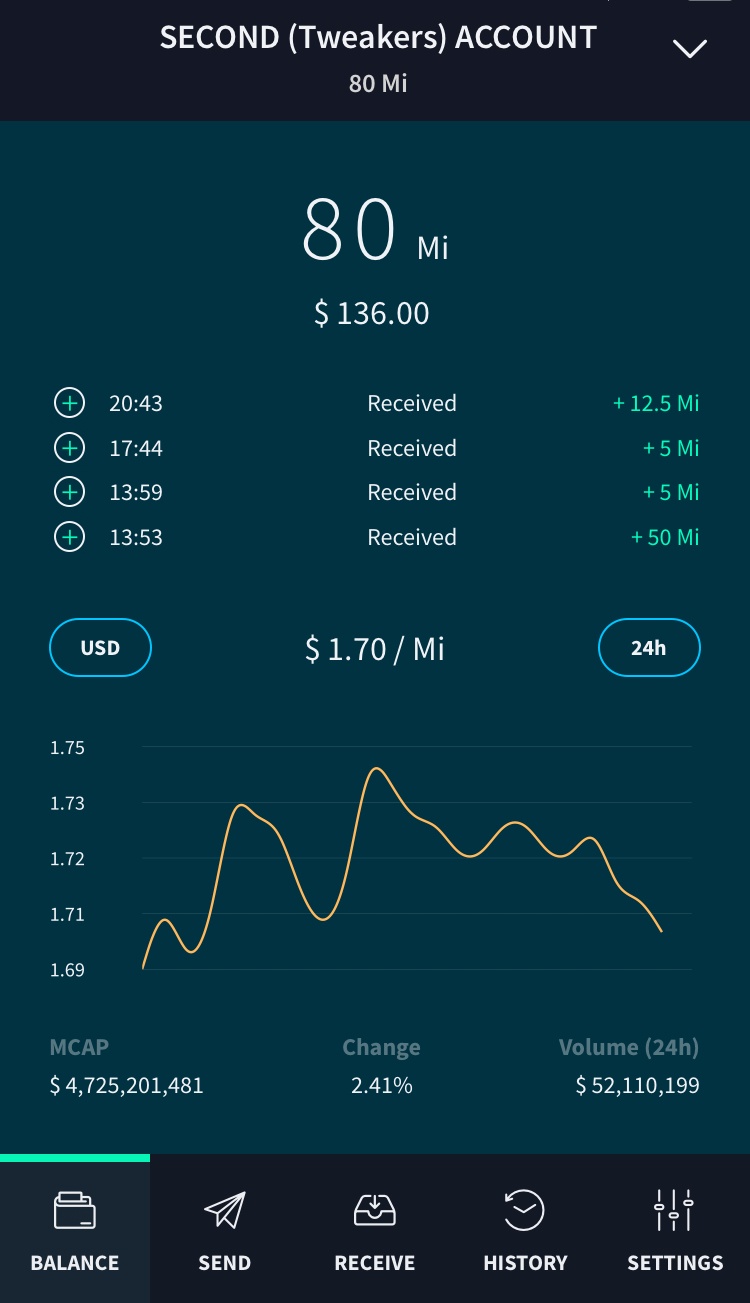Expand the account selector chevron

tap(689, 48)
